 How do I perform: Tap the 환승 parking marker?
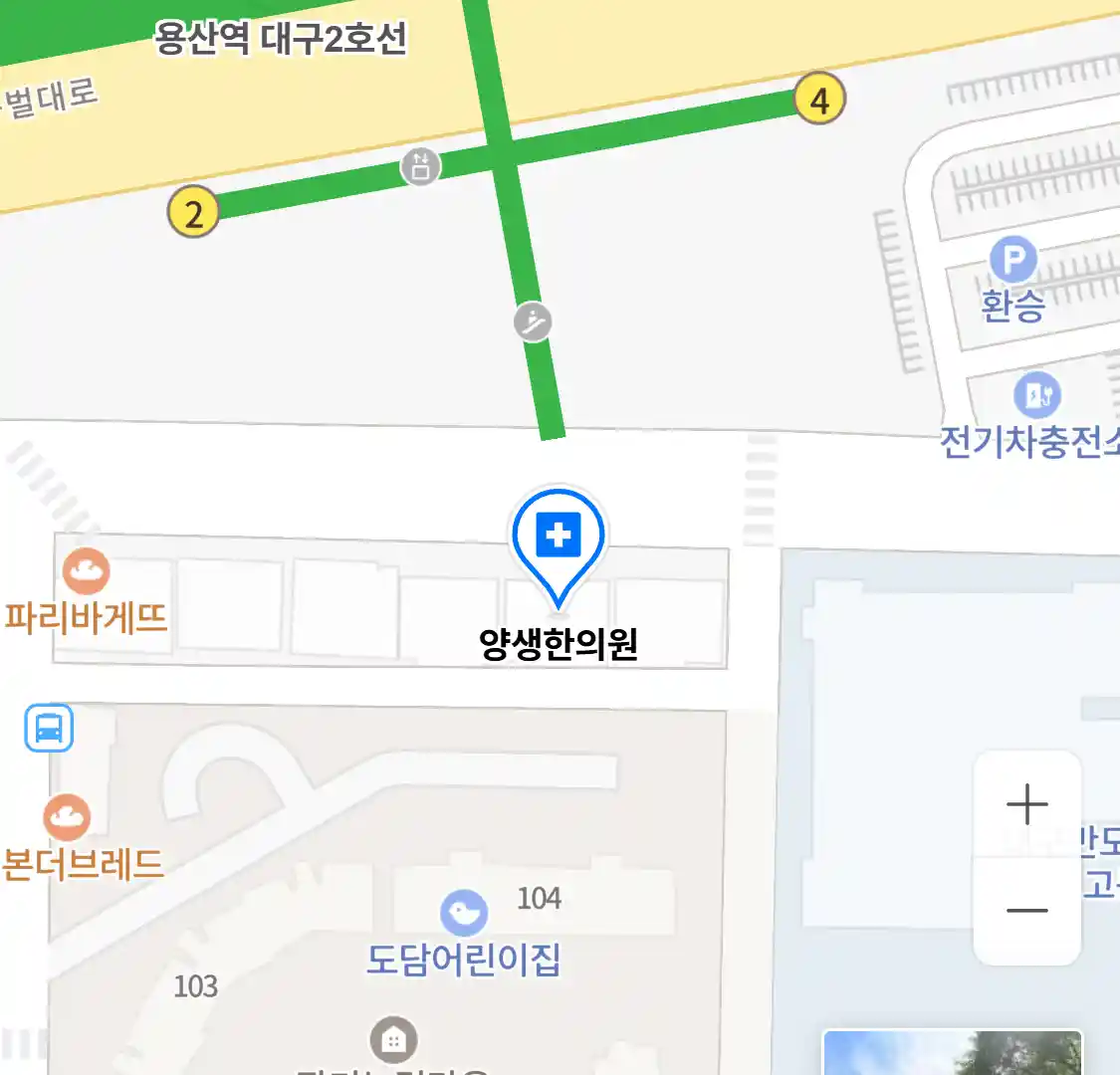pyautogui.click(x=1013, y=262)
